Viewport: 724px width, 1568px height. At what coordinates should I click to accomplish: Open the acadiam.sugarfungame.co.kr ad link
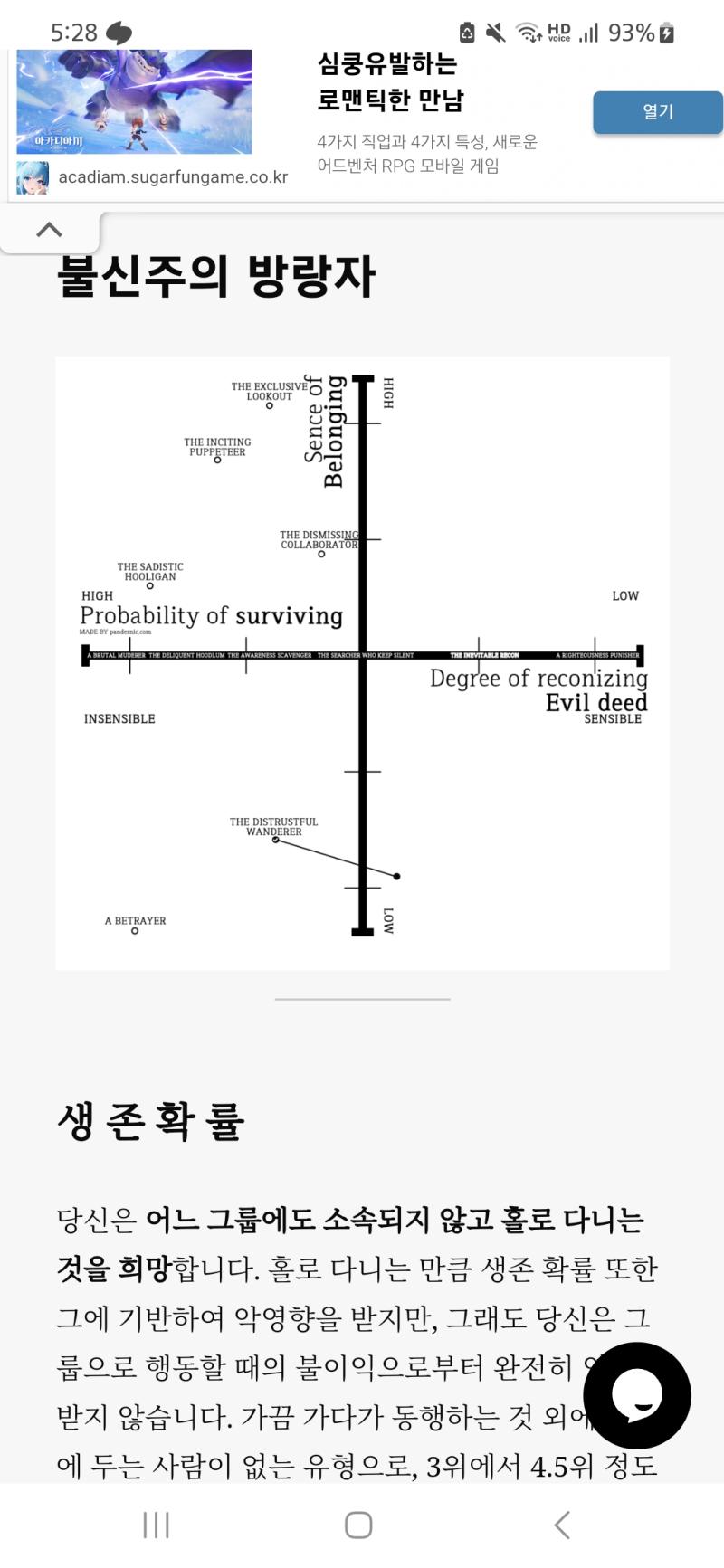(x=173, y=177)
